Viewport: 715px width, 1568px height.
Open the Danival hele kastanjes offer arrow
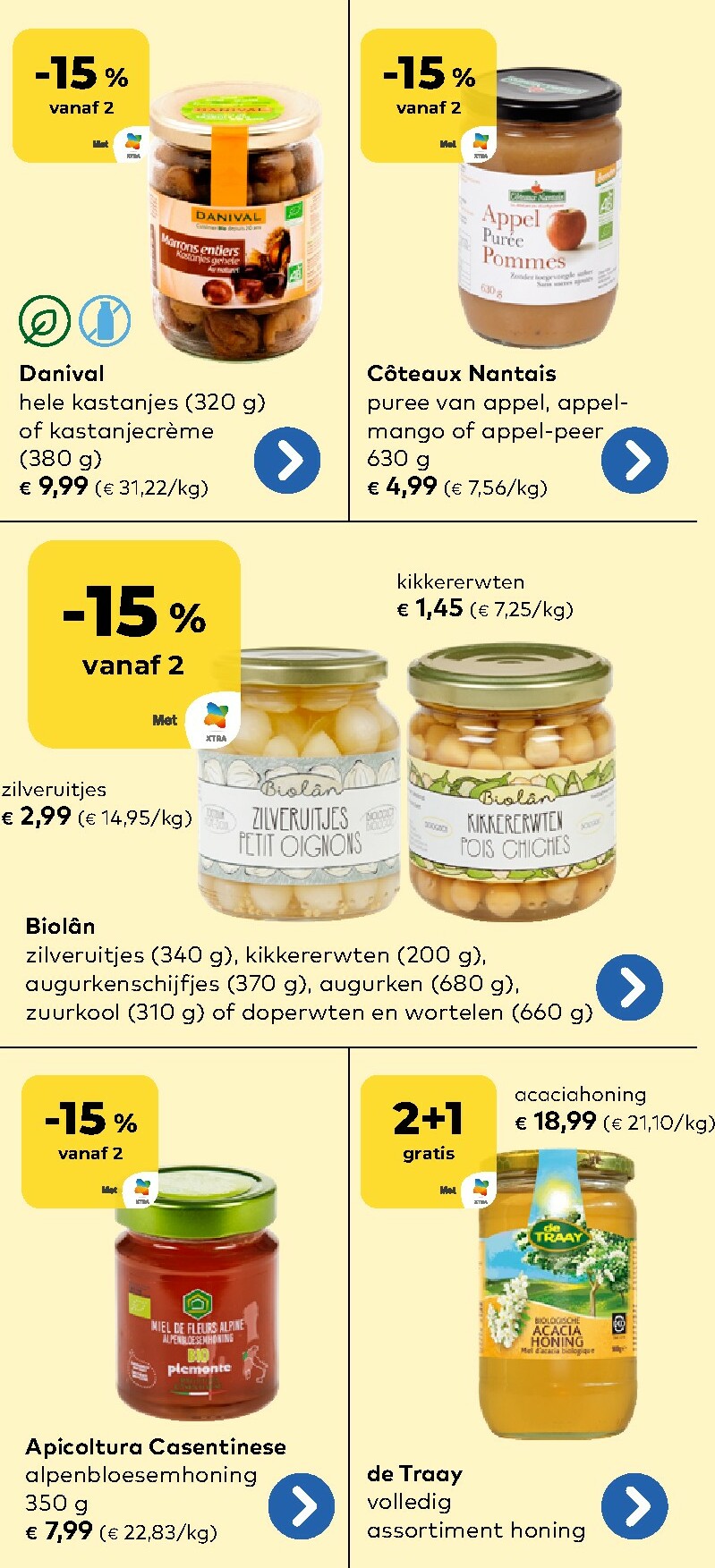point(286,461)
